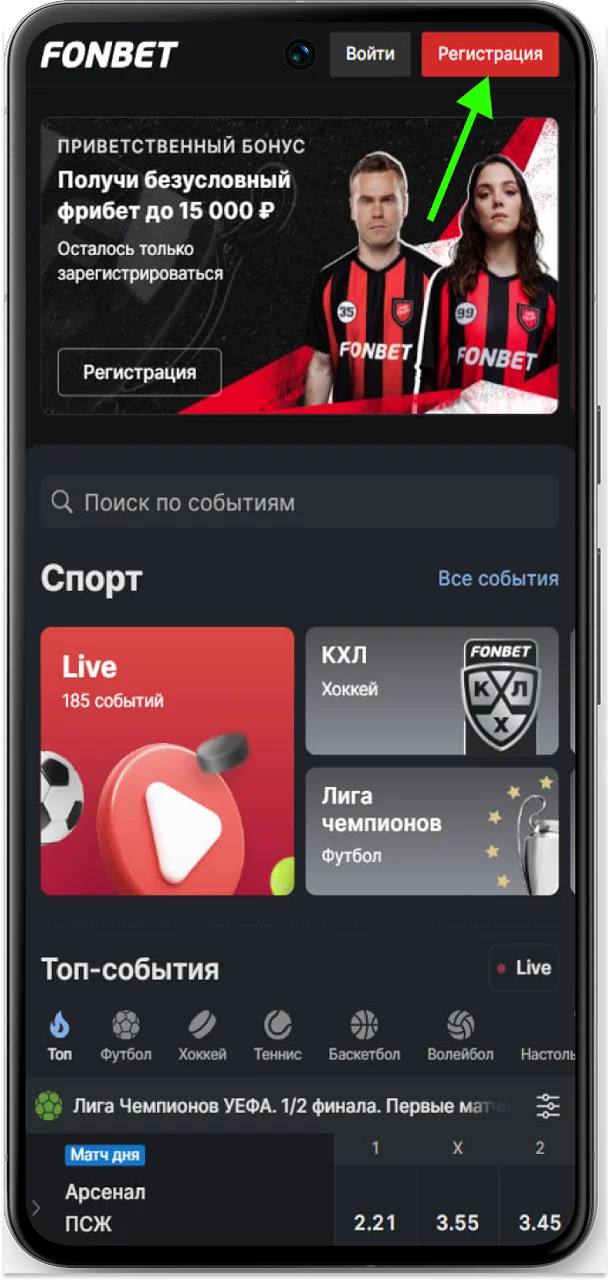This screenshot has width=610, height=1281.
Task: Switch to the Хоккей tab
Action: point(202,1036)
